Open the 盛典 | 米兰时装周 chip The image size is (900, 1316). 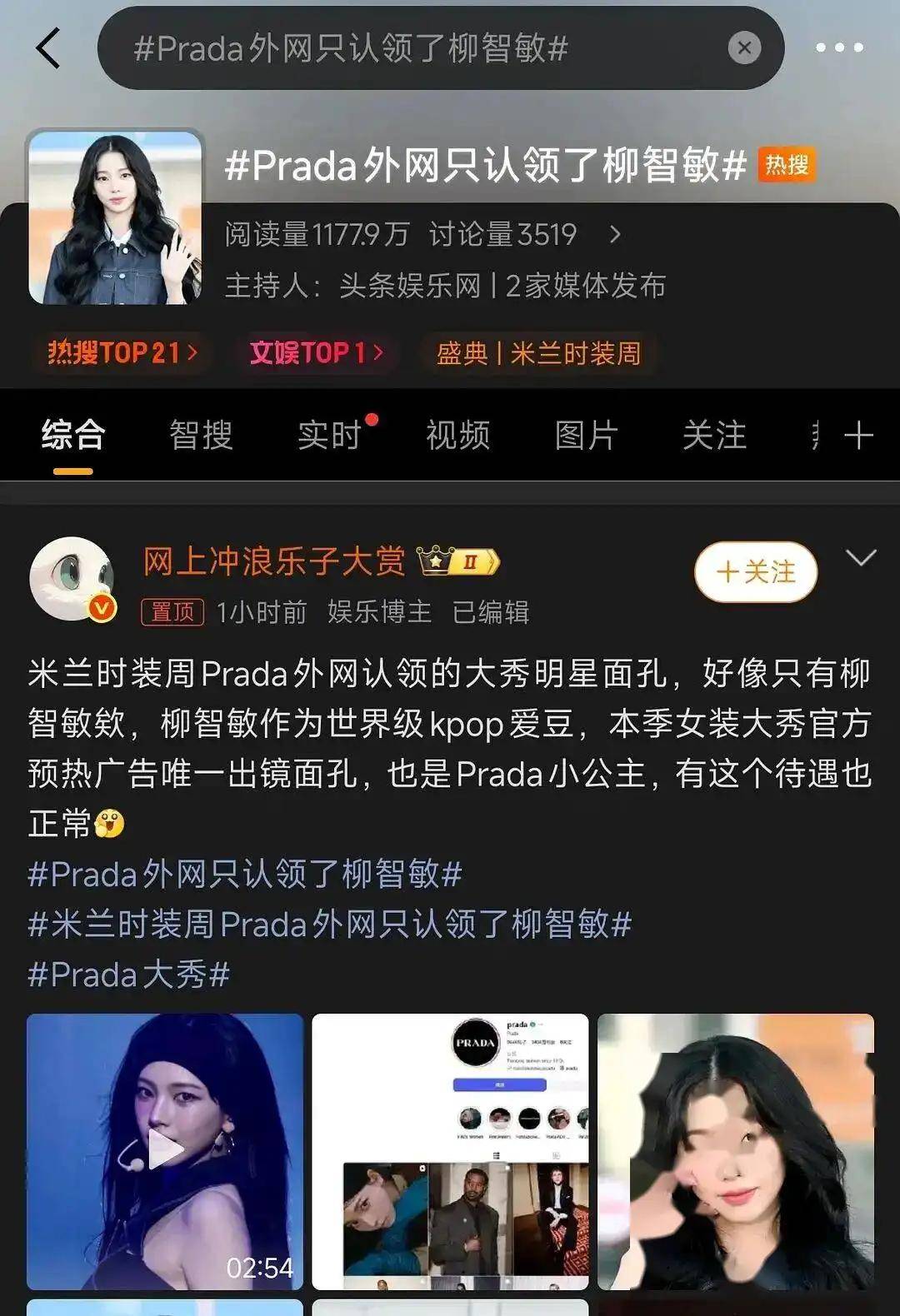click(x=538, y=353)
